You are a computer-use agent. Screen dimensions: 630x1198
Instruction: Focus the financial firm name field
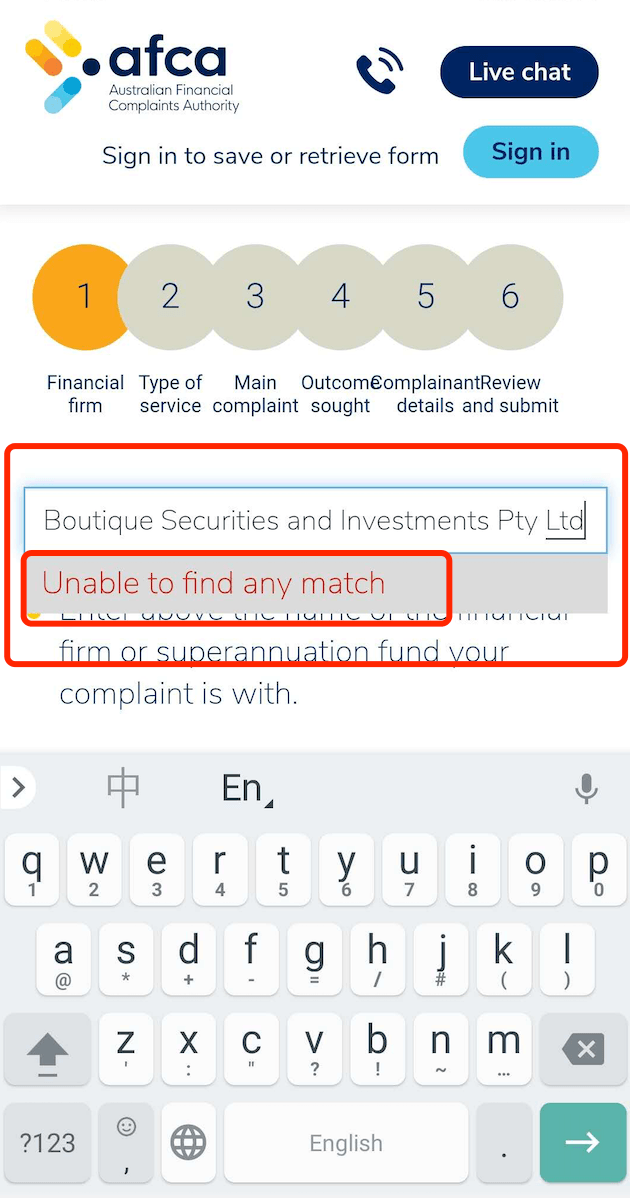click(x=315, y=520)
